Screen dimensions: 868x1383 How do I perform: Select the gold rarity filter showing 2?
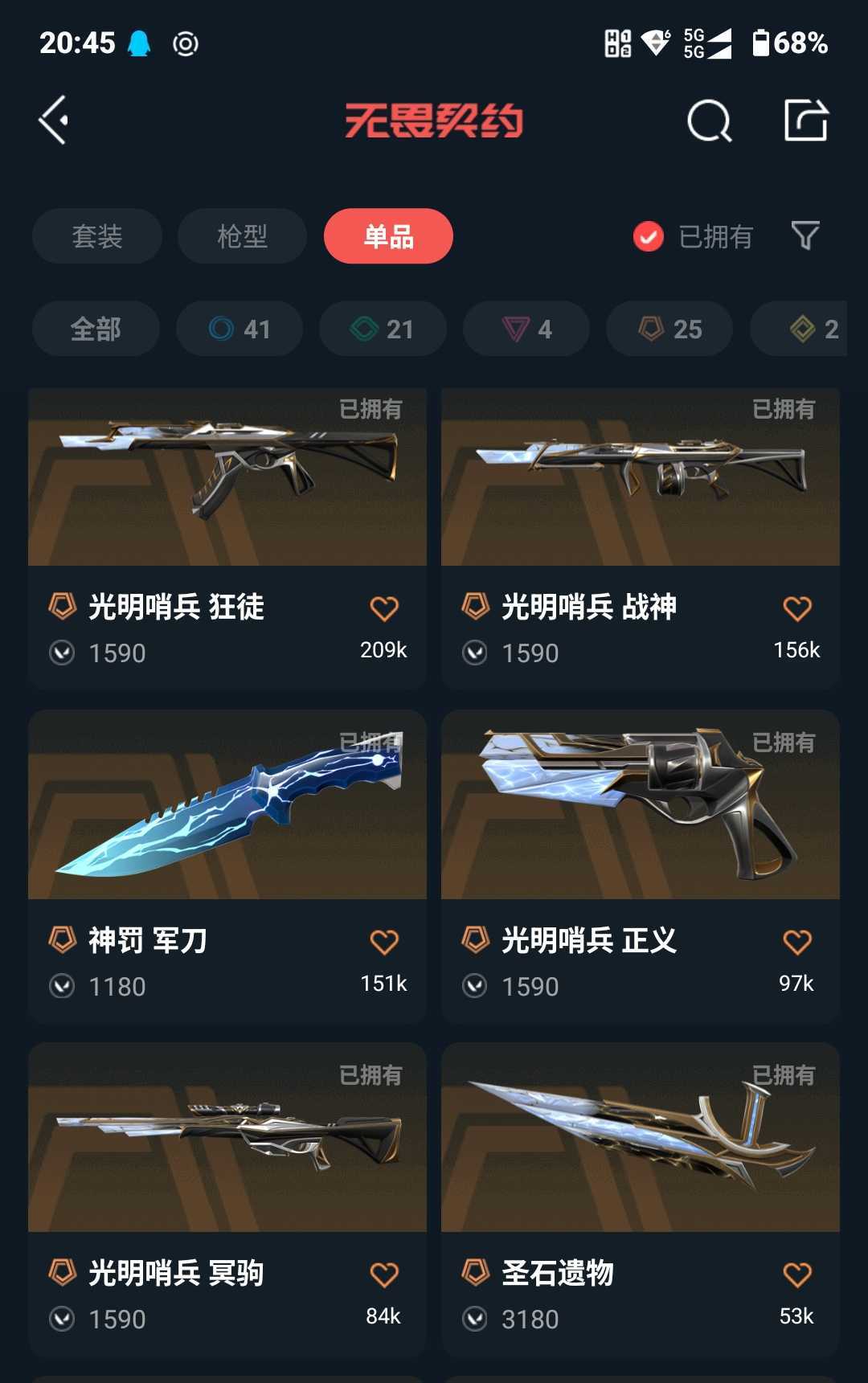tap(804, 329)
